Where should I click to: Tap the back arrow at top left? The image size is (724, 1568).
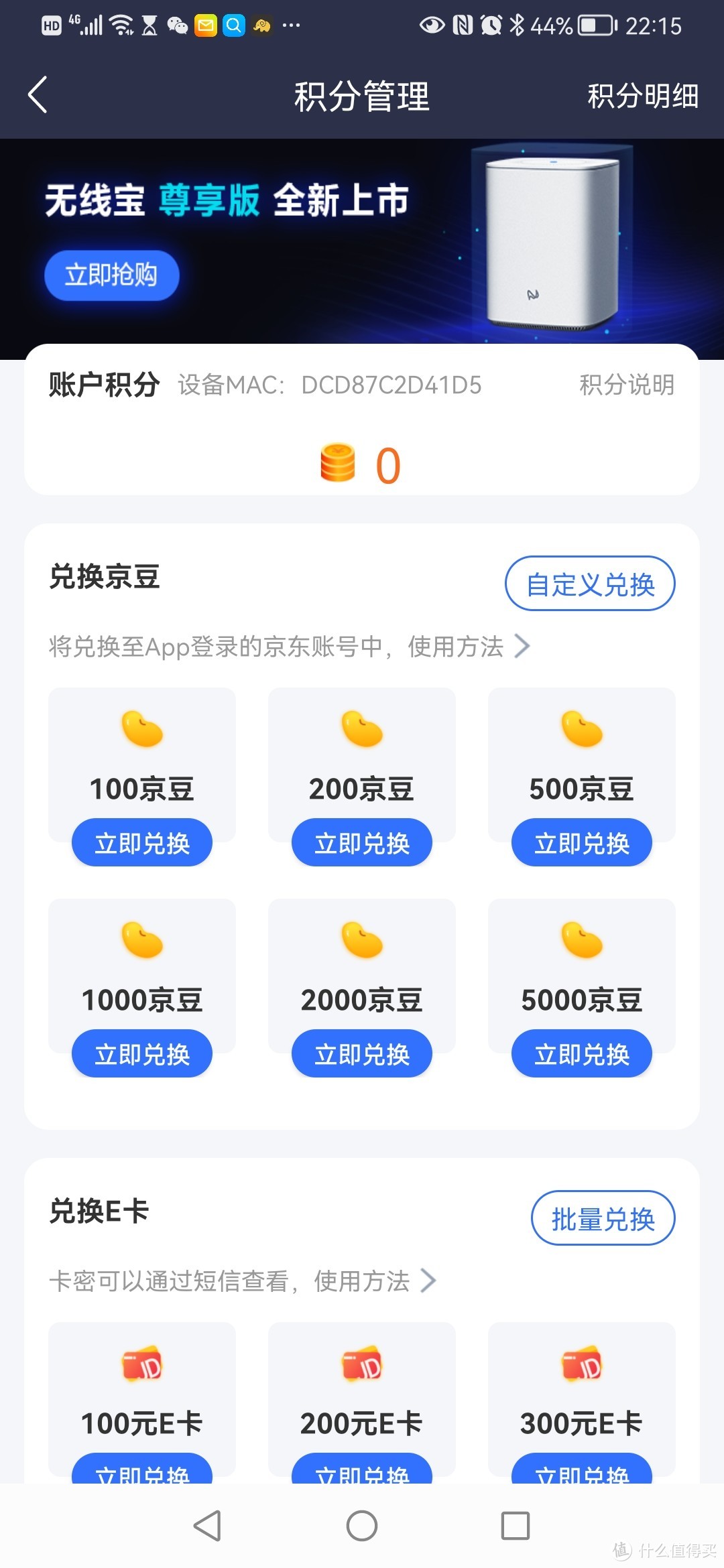pos(37,96)
